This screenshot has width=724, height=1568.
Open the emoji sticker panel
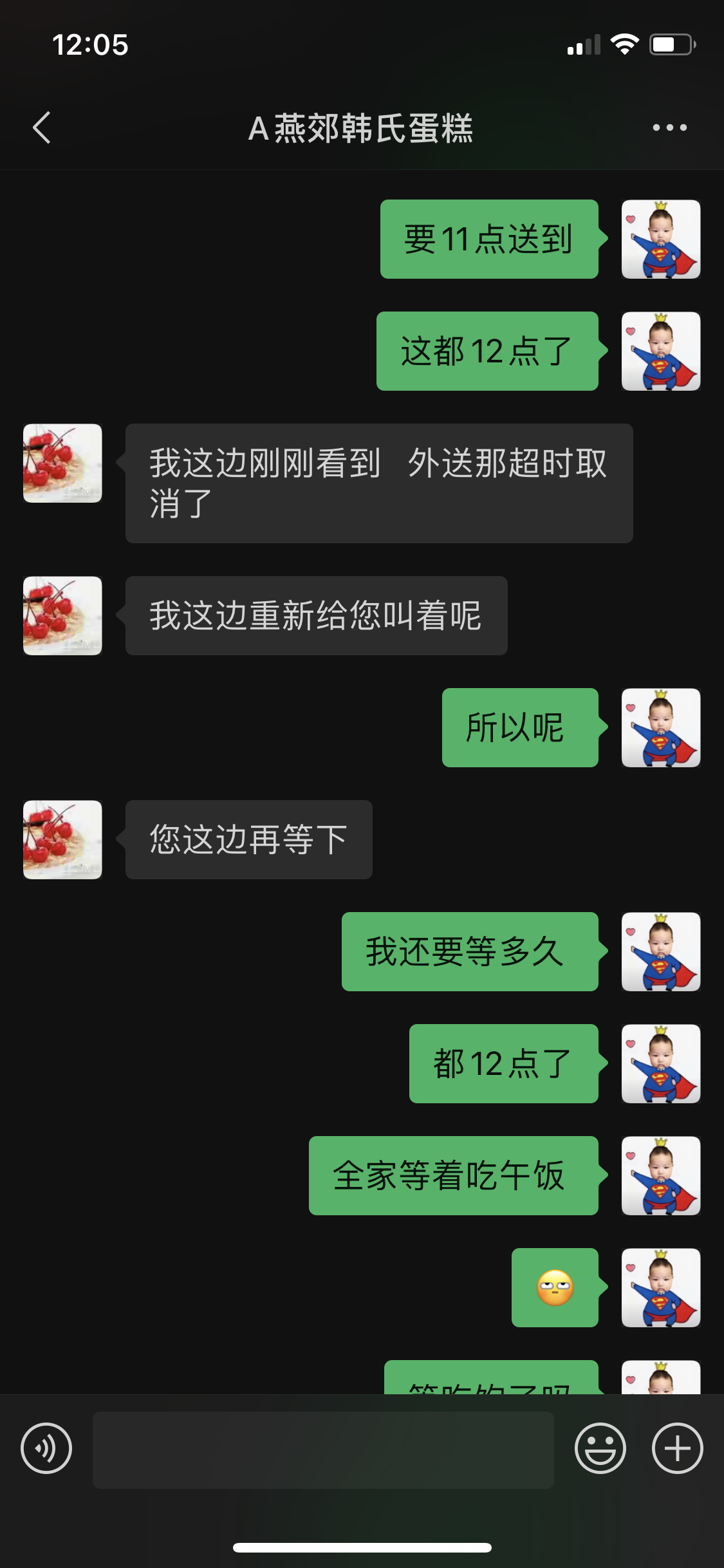coord(600,1449)
